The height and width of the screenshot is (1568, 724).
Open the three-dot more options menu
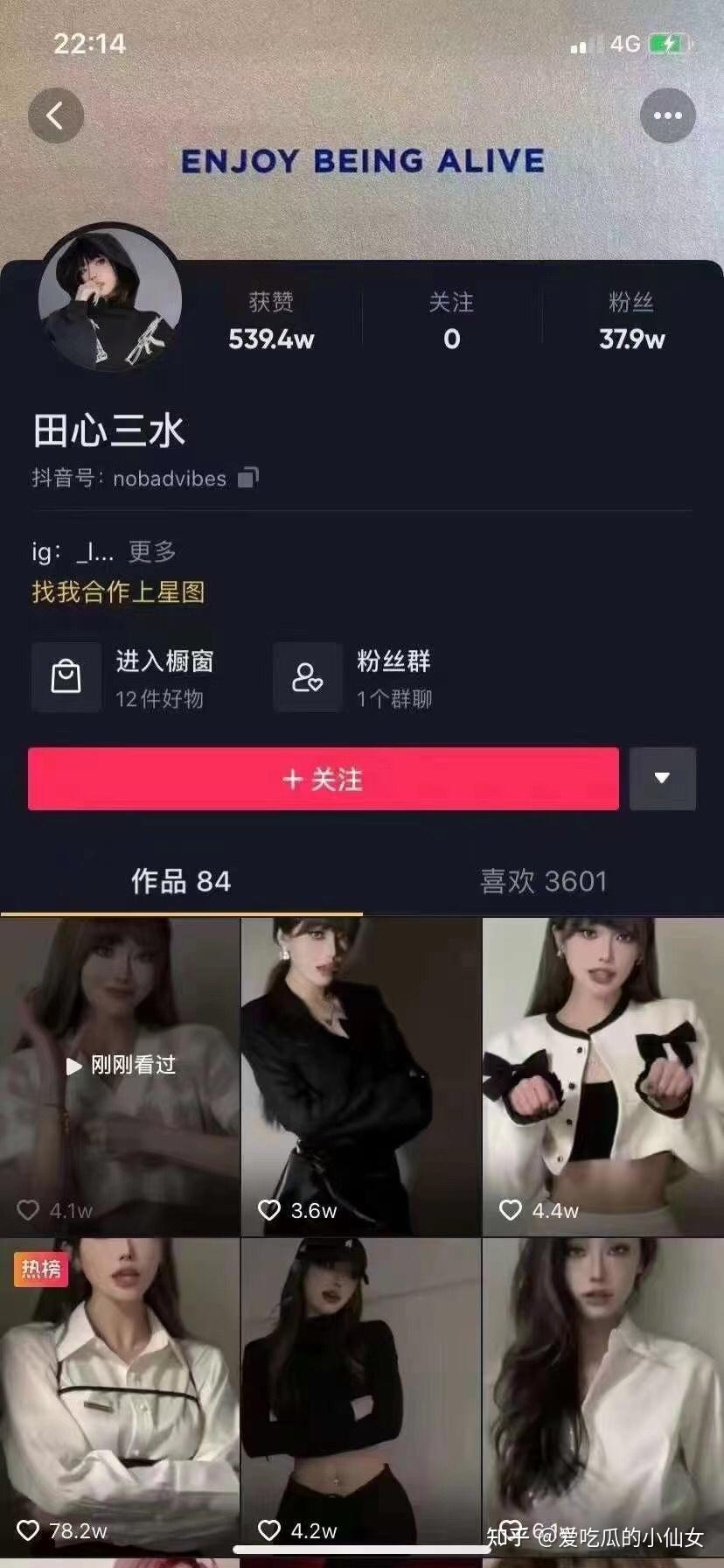[667, 115]
